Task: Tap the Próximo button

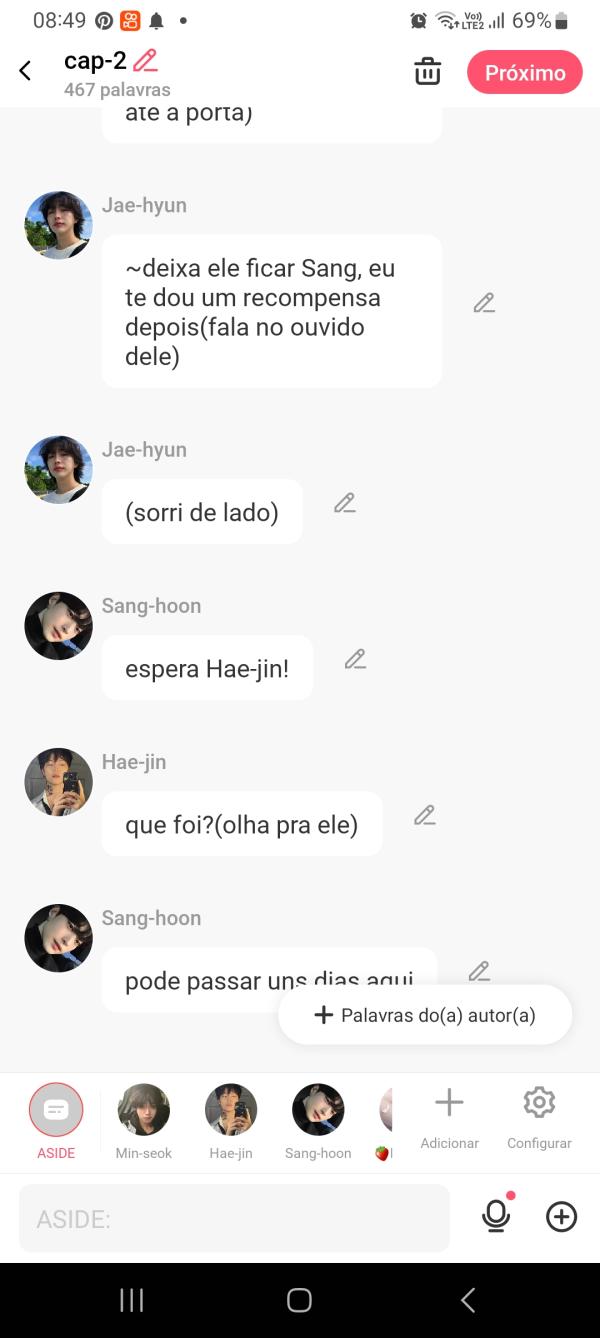Action: click(x=524, y=73)
